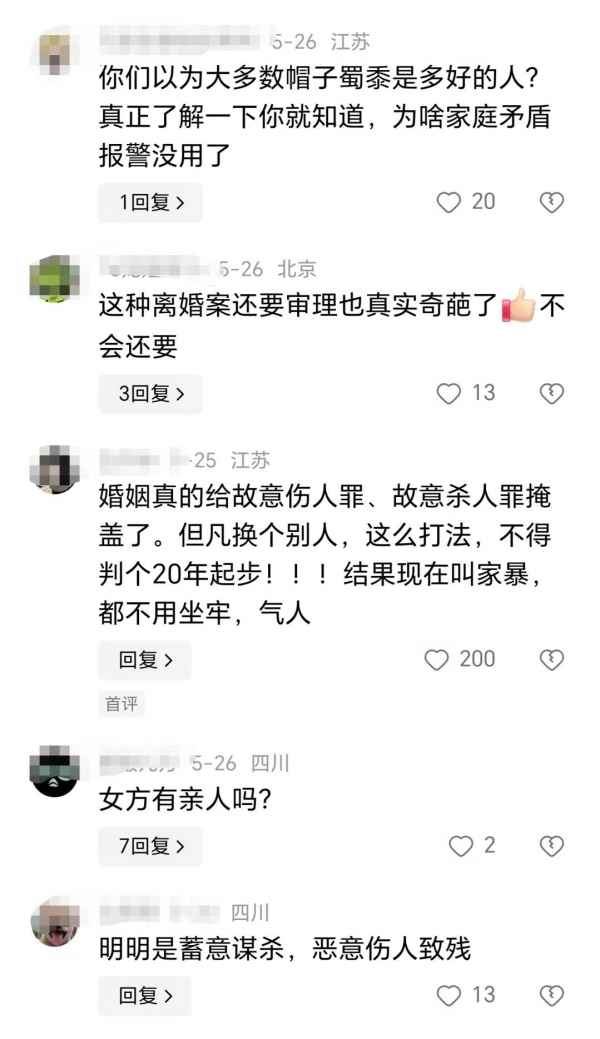Dislike the comment 女方有亲人吗
This screenshot has height=1039, width=600.
click(x=551, y=846)
